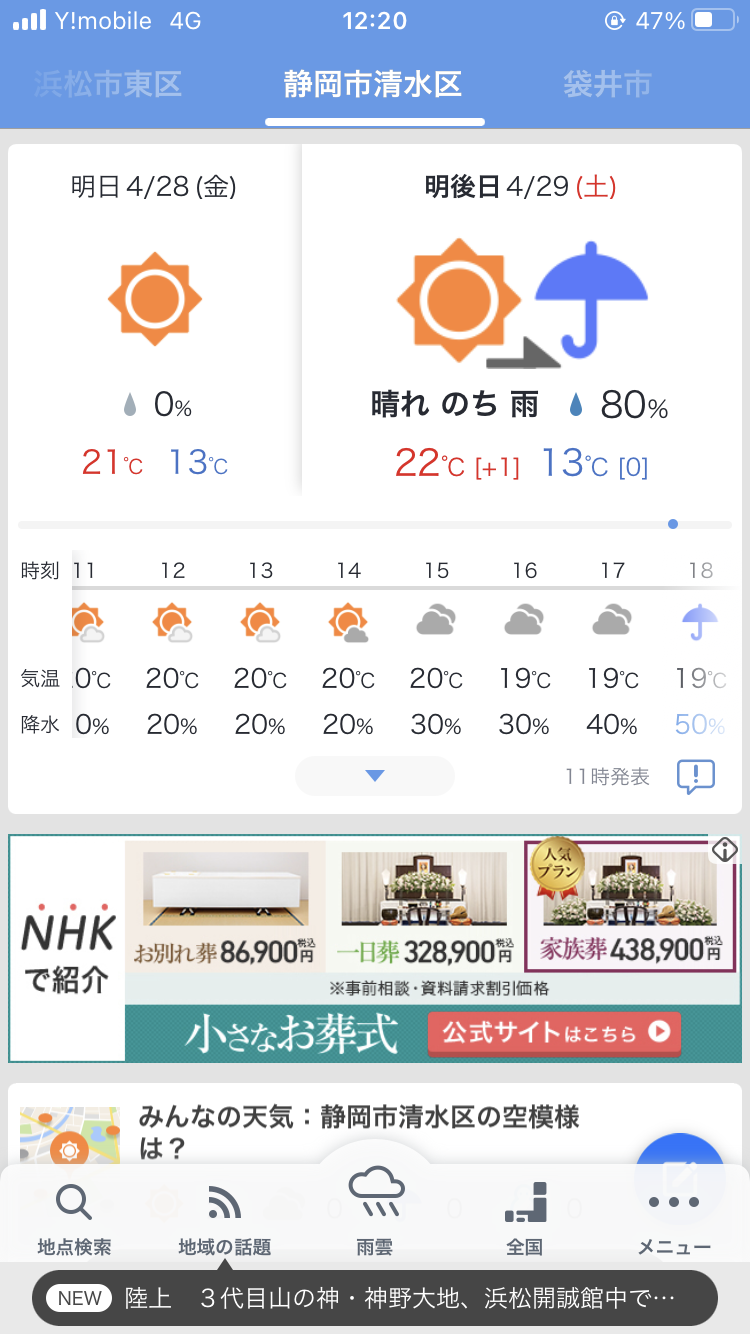Tap the blue floating post button
This screenshot has width=750, height=1334.
click(x=680, y=1168)
